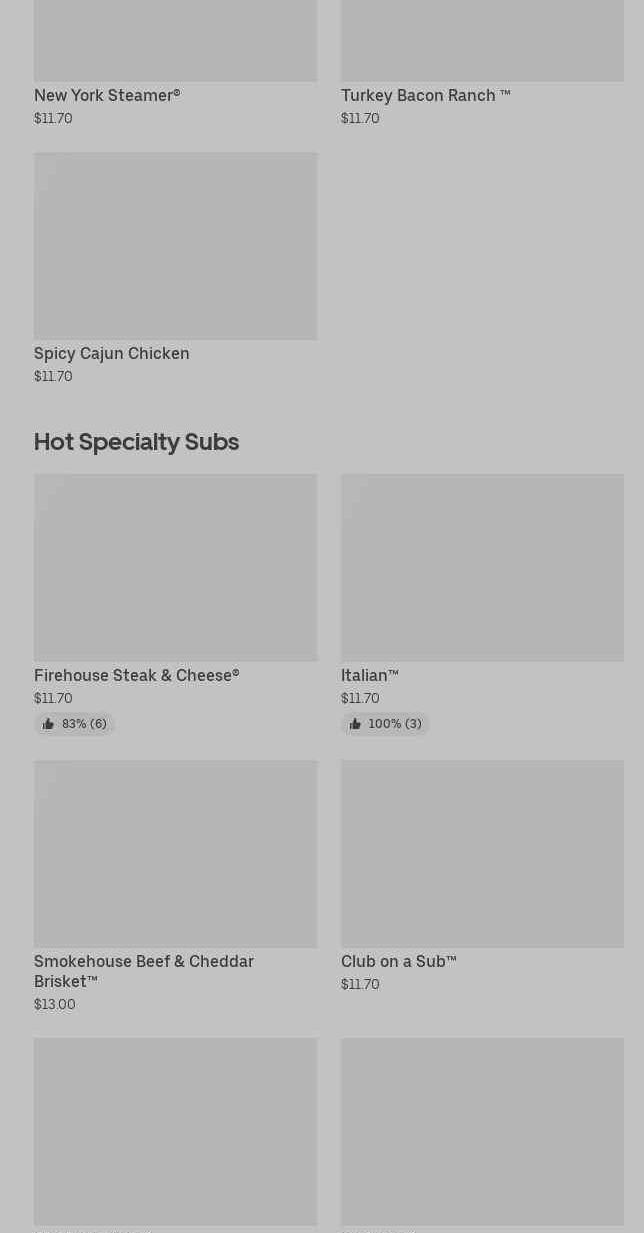Image resolution: width=644 pixels, height=1233 pixels.
Task: Open the Club on a Sub item
Action: click(482, 876)
